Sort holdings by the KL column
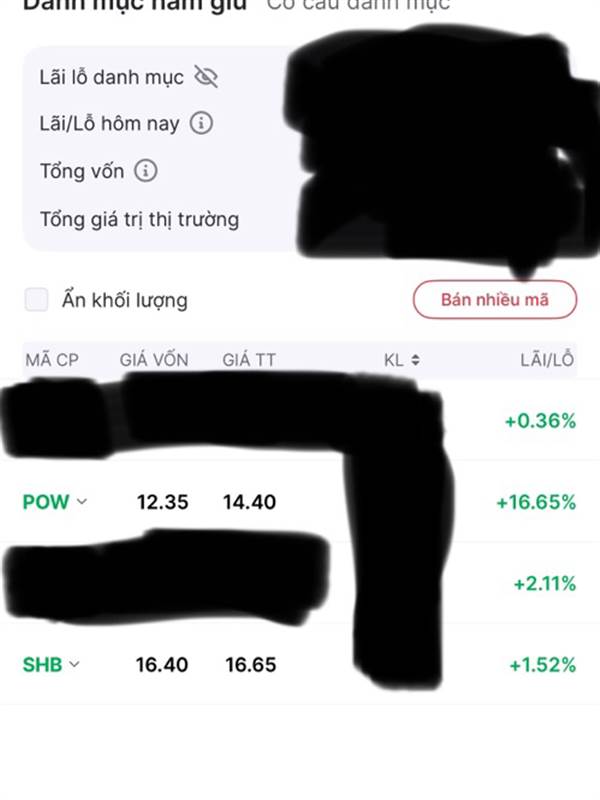Screen dimensions: 600x800 coord(402,360)
